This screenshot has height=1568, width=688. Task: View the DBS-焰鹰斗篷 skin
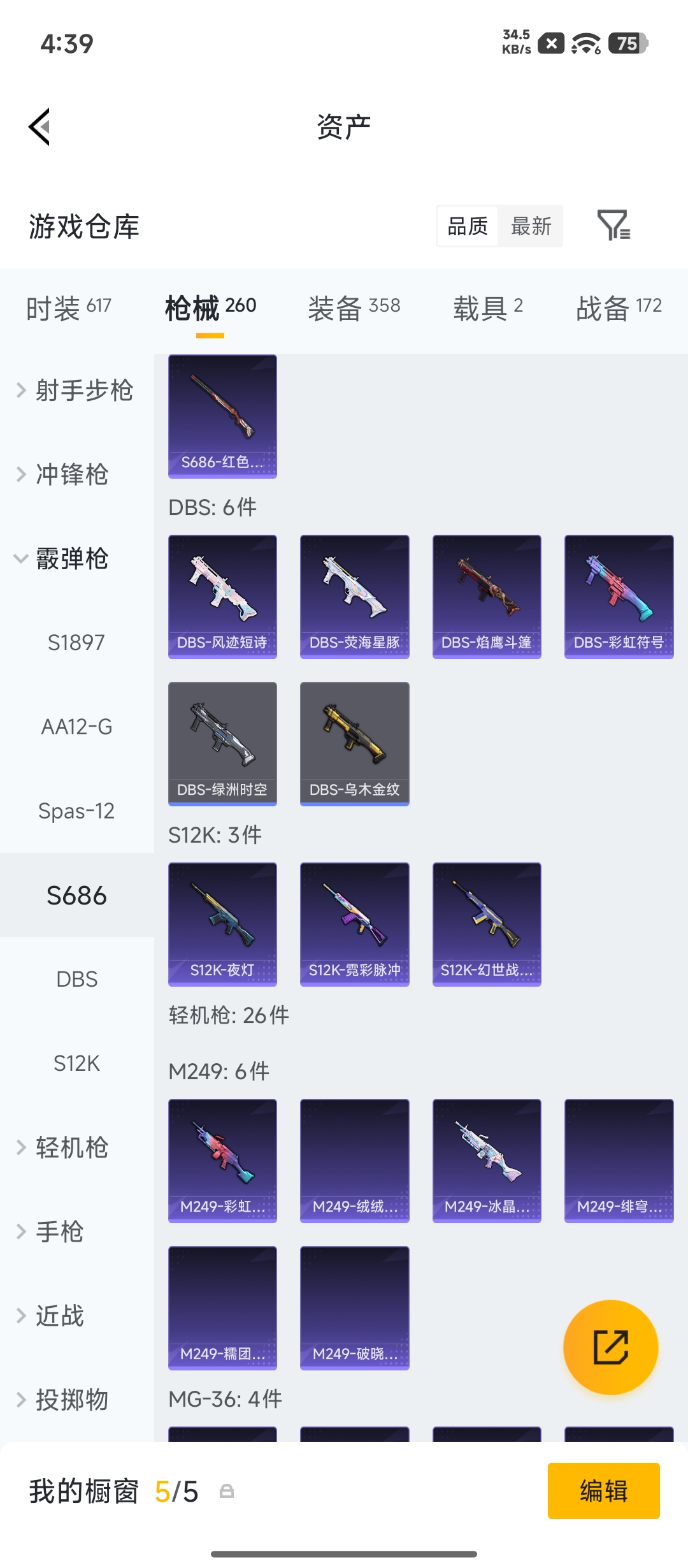pyautogui.click(x=487, y=597)
